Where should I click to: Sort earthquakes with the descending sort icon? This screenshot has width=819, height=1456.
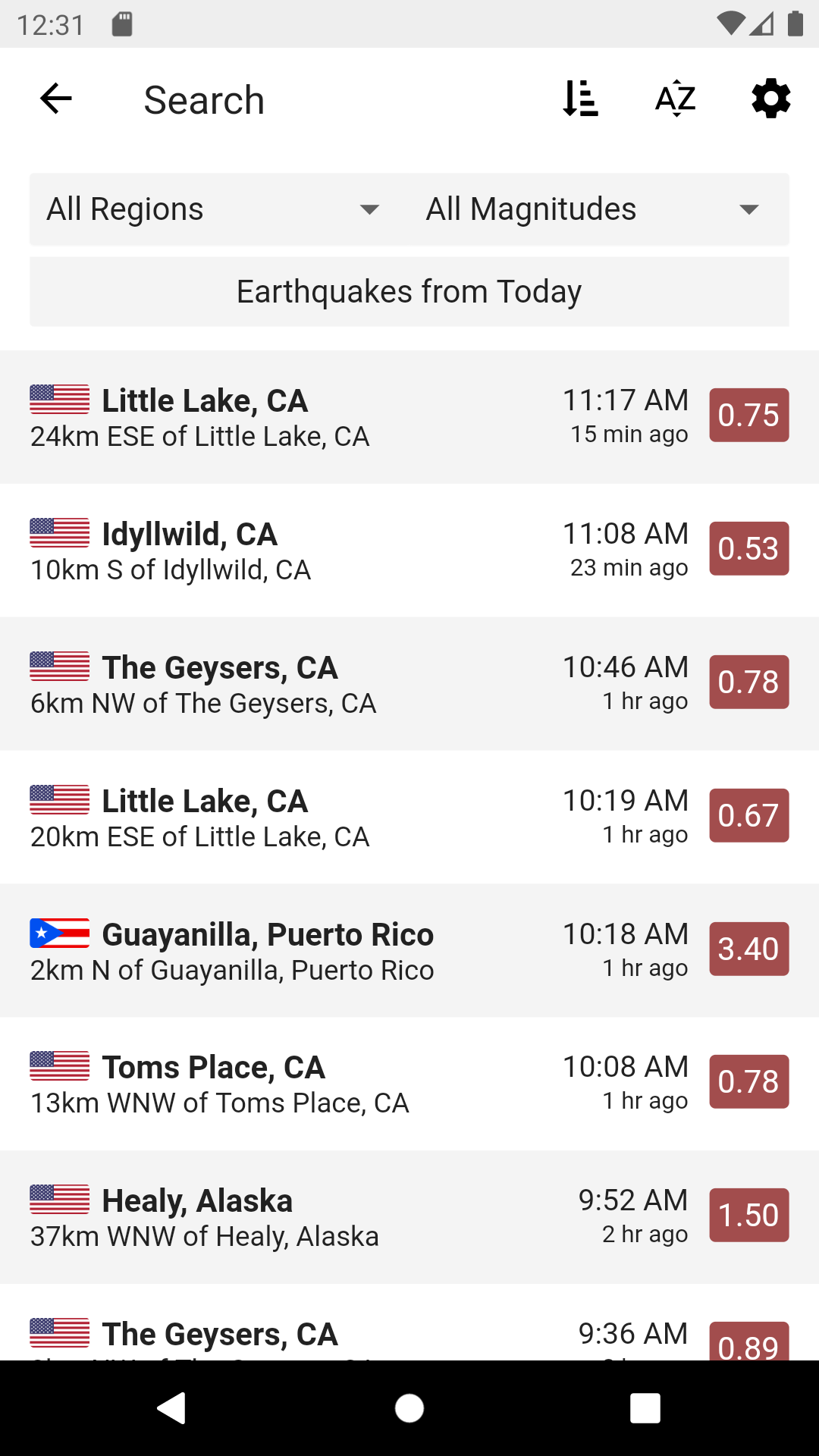[580, 99]
